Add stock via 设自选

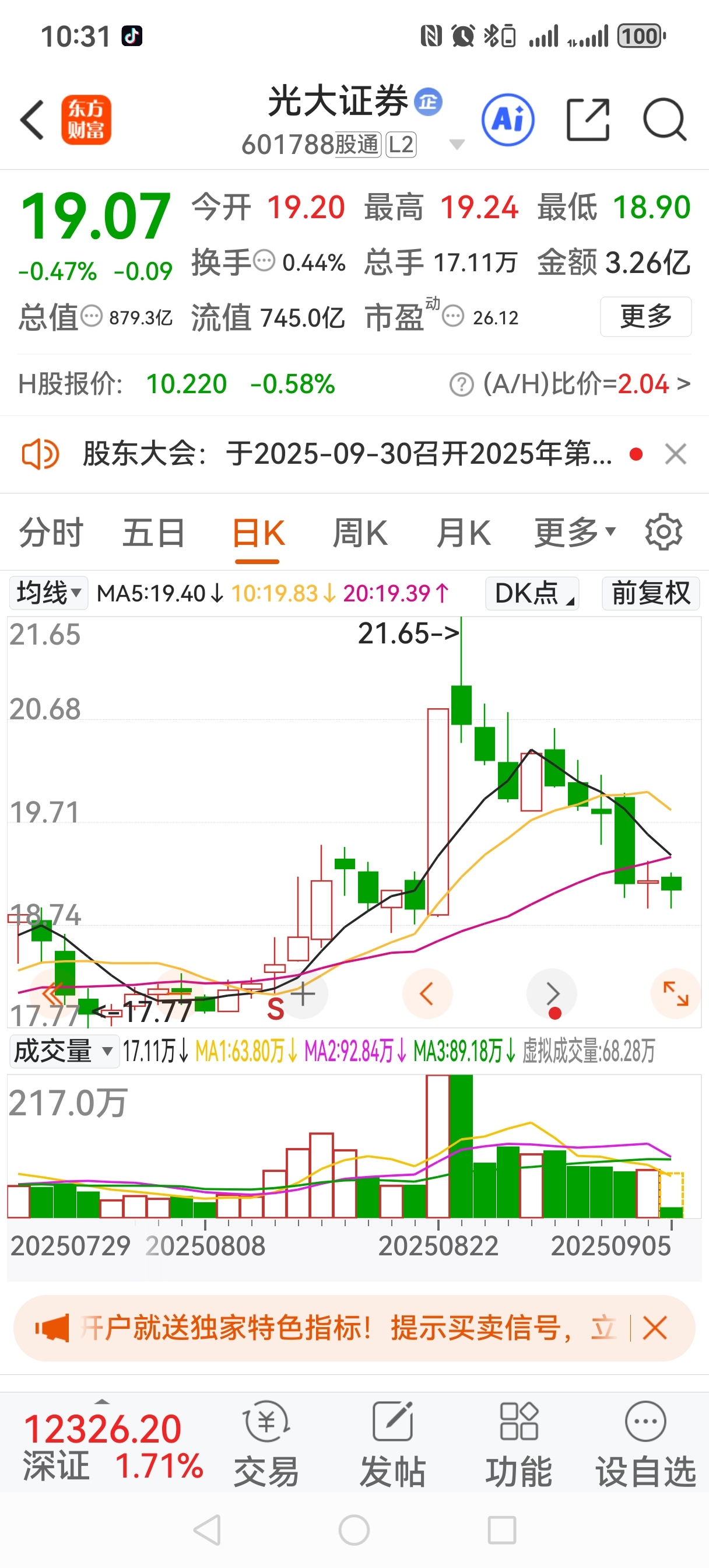645,1443
